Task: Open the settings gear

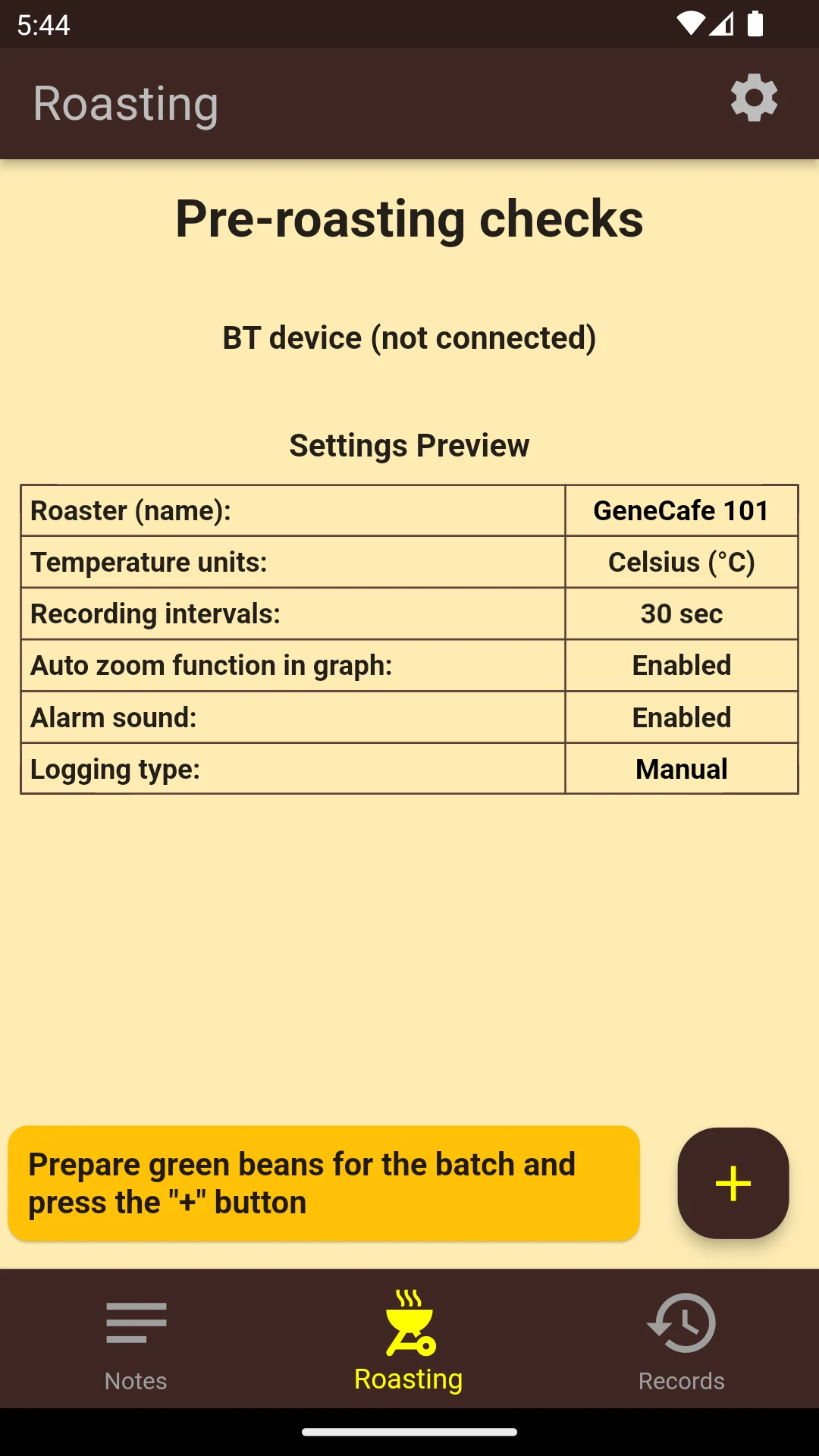Action: pyautogui.click(x=754, y=99)
